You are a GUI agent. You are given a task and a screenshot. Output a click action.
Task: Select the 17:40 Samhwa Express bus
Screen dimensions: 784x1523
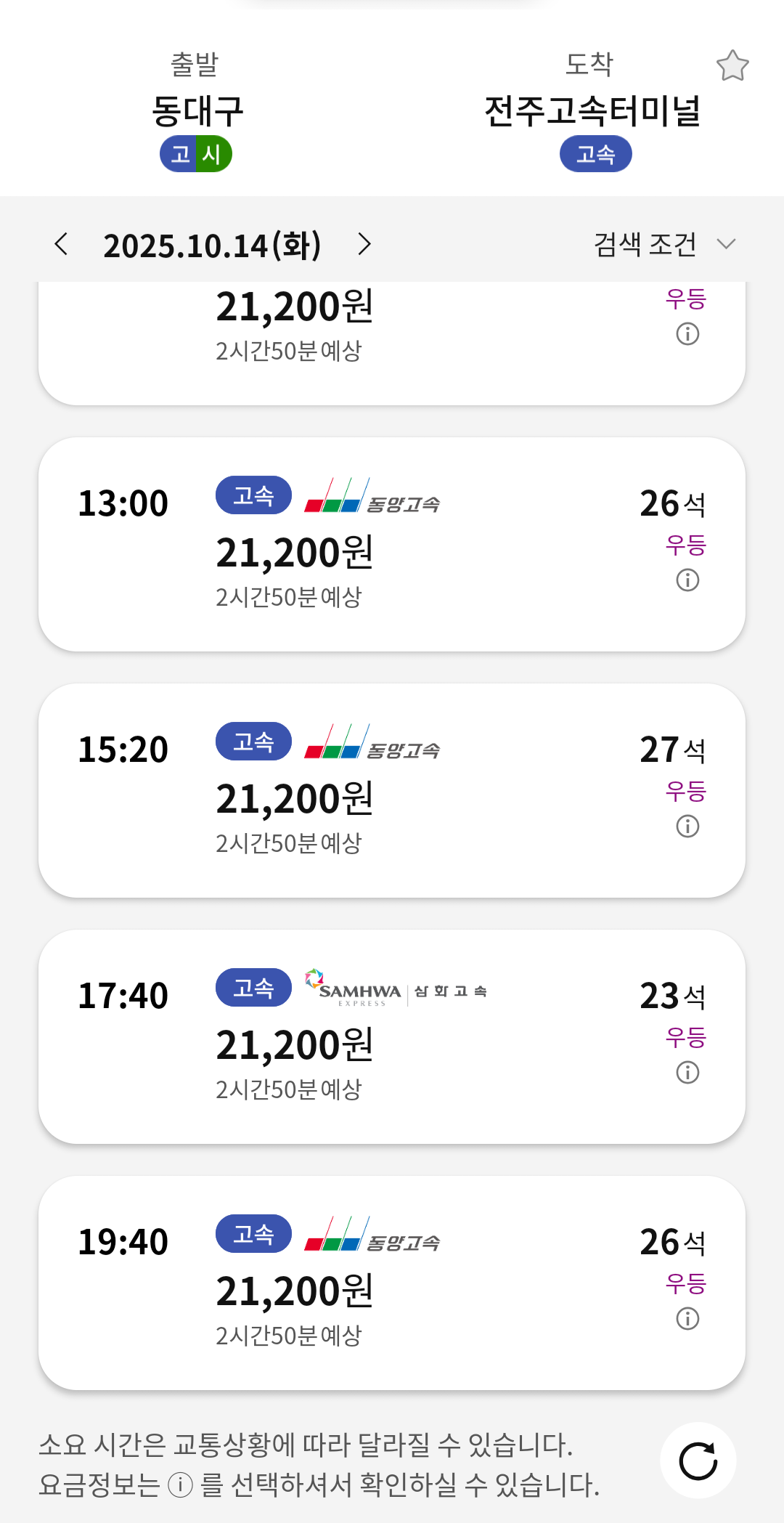(x=392, y=1036)
